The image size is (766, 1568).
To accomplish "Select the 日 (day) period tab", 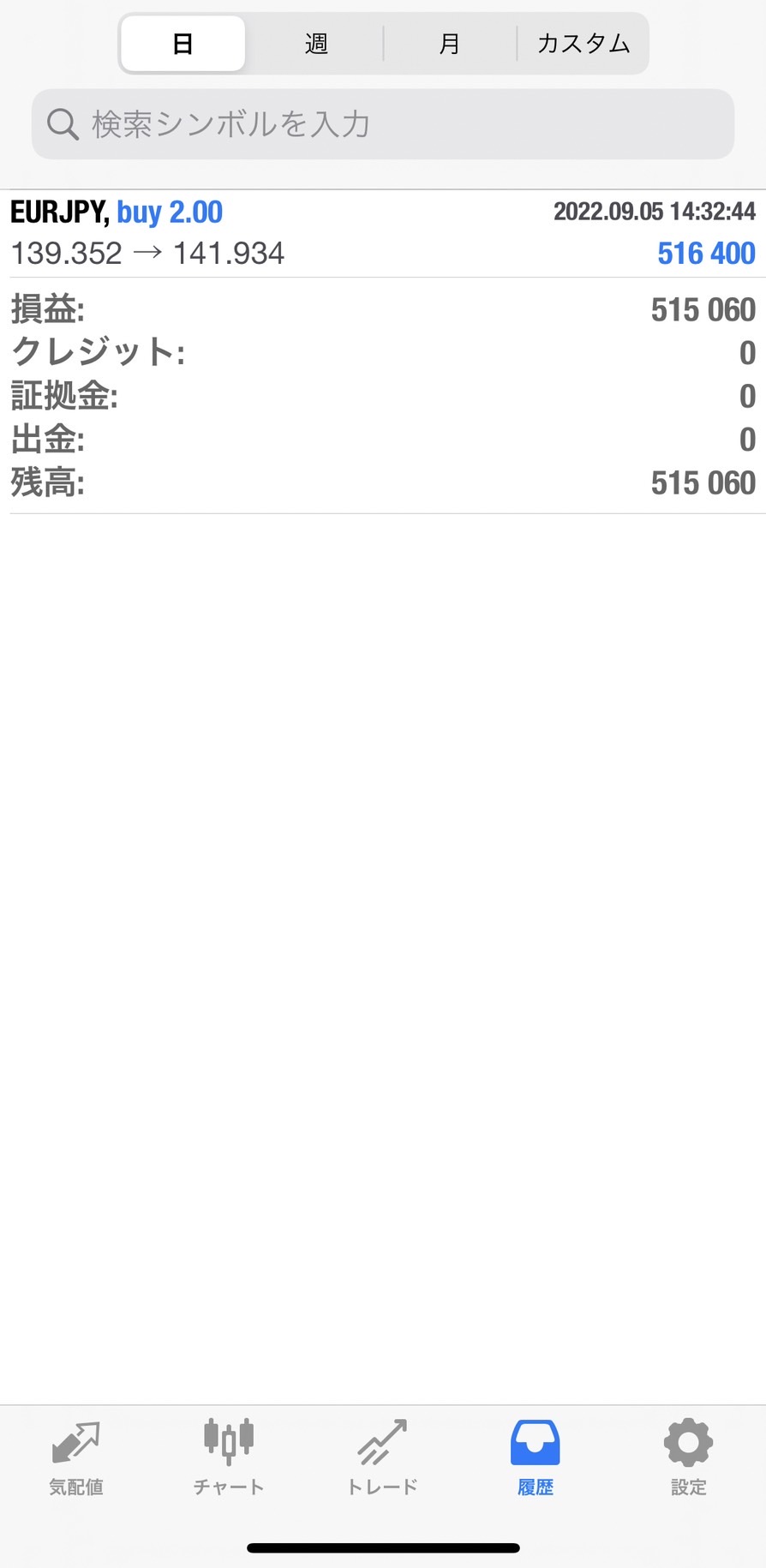I will coord(183,44).
